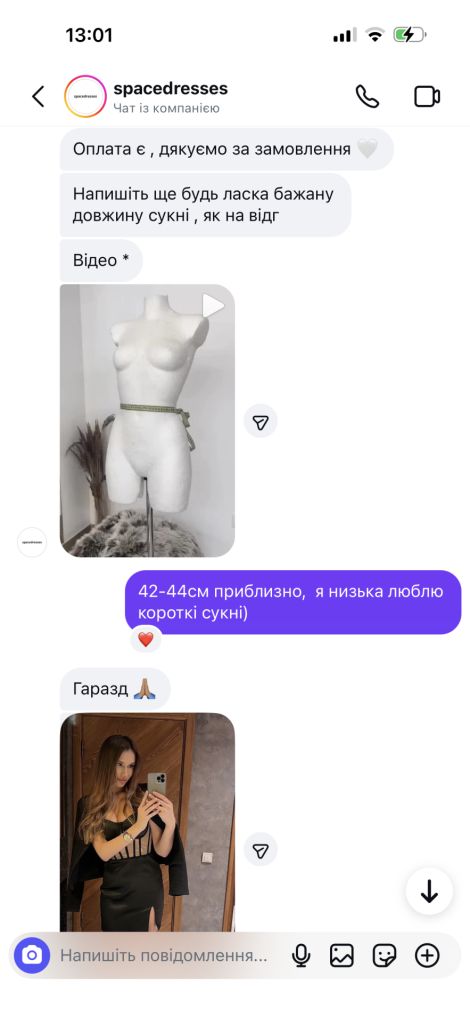Open the camera from message bar

click(32, 956)
